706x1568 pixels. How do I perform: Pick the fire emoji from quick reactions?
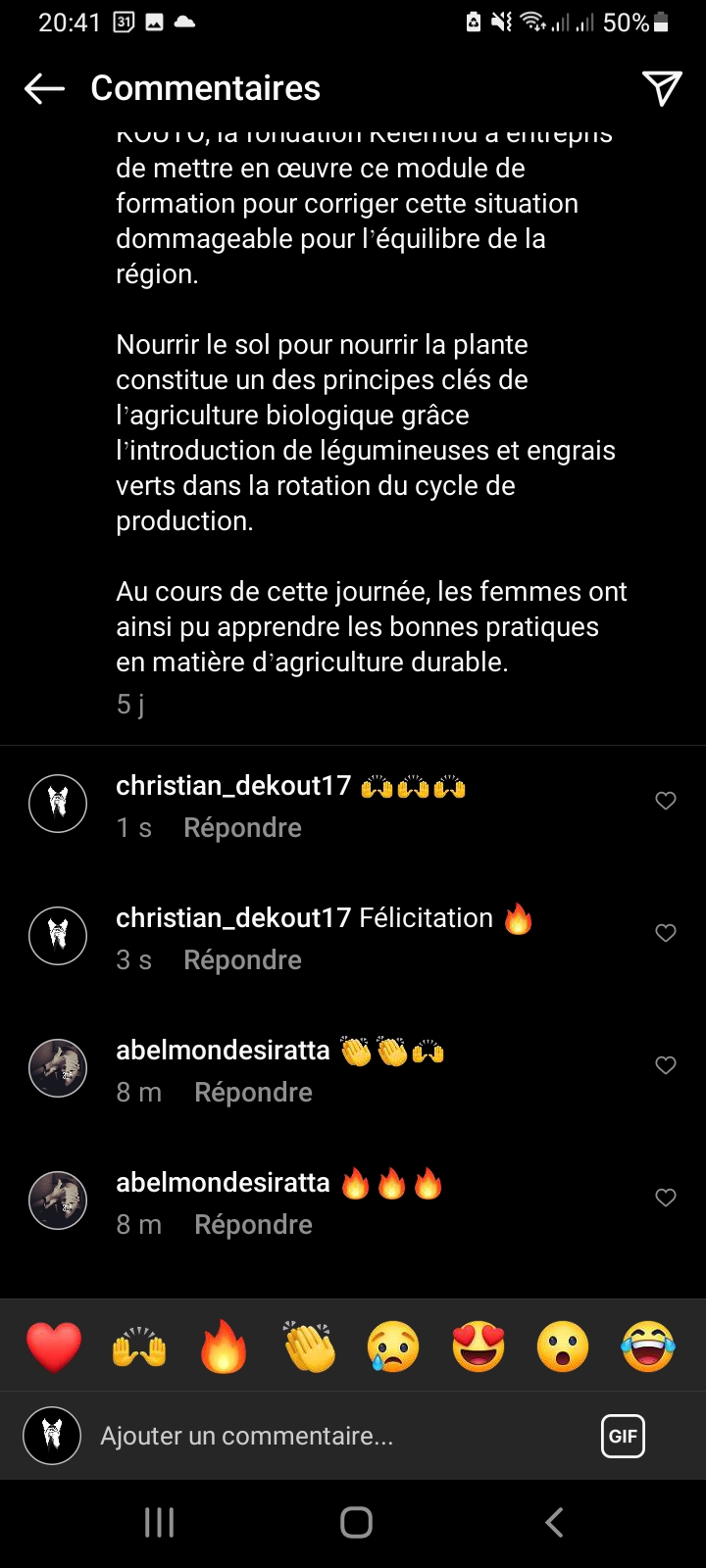(224, 1347)
